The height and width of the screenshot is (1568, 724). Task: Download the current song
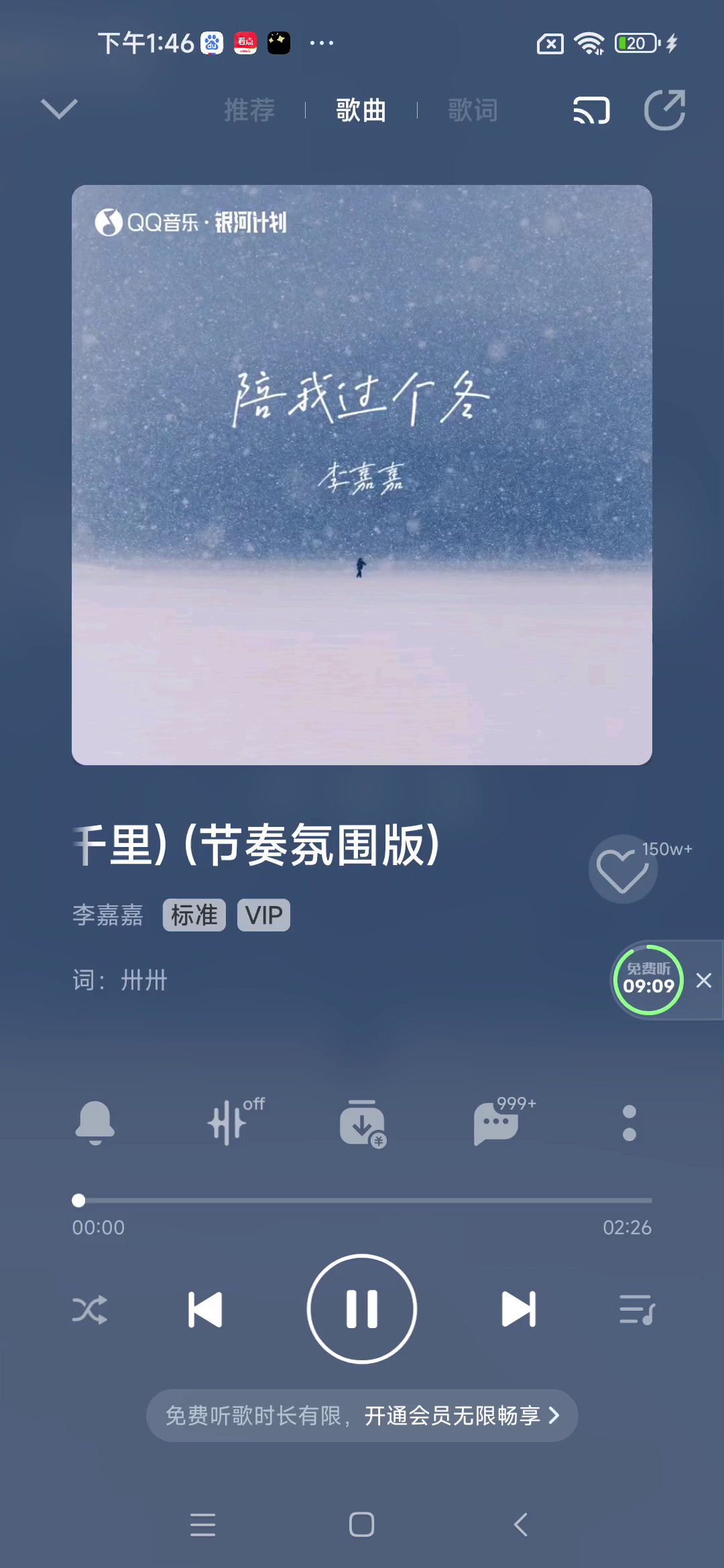(362, 1122)
